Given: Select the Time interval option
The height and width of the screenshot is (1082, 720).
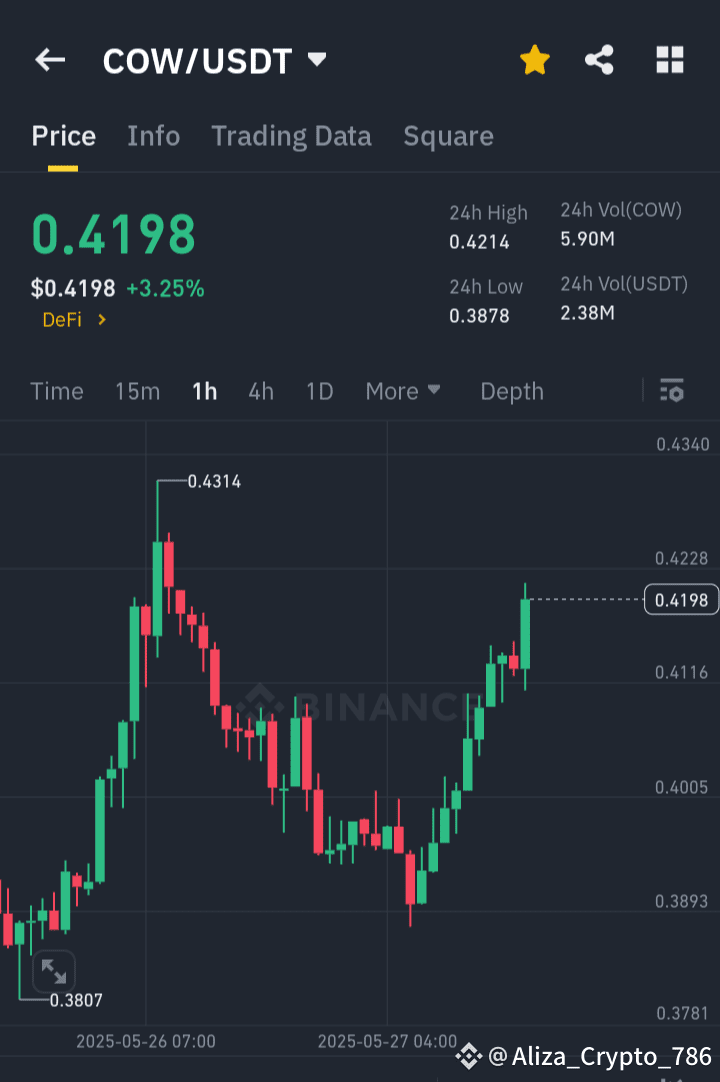Looking at the screenshot, I should pyautogui.click(x=56, y=391).
